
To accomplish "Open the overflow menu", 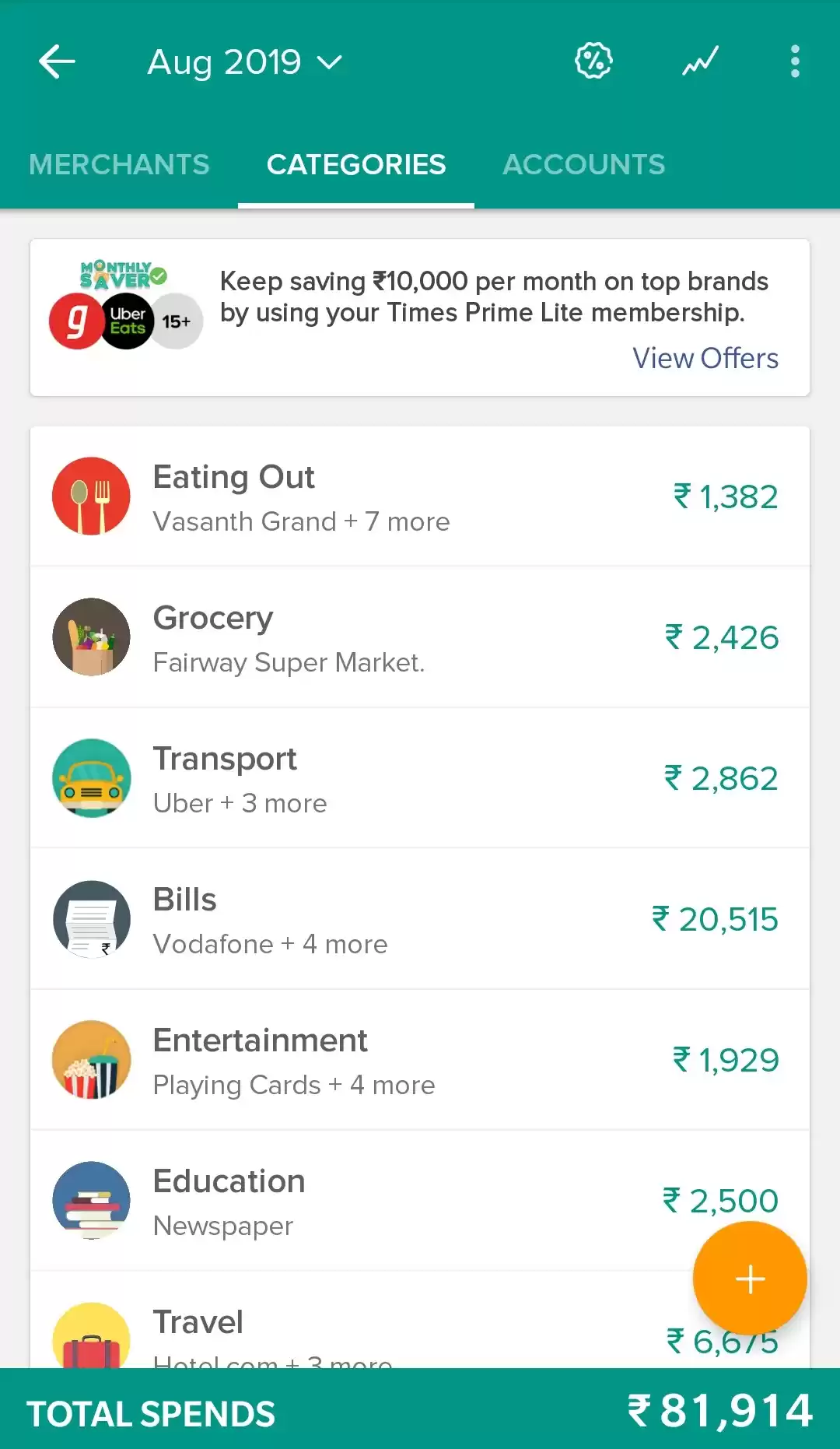I will (x=794, y=61).
